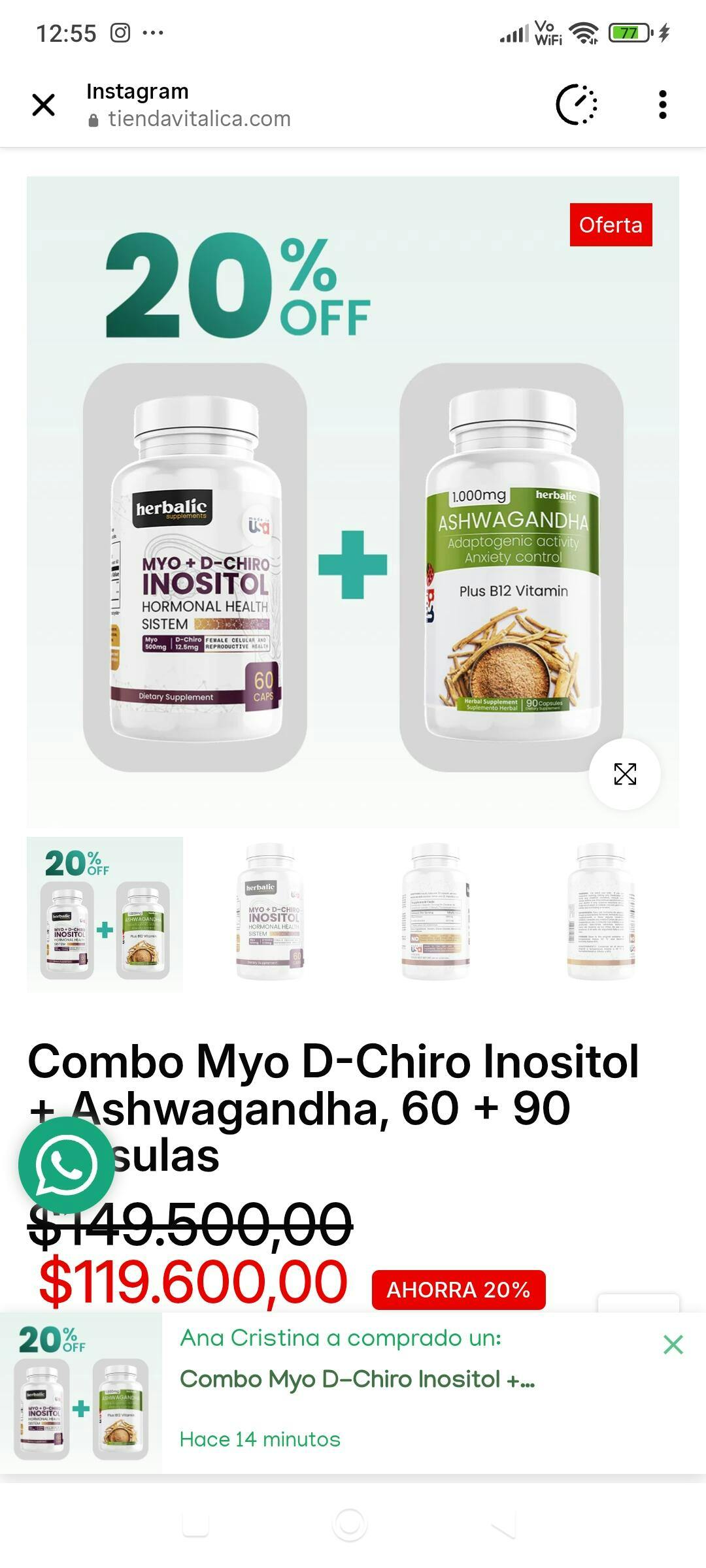The height and width of the screenshot is (1568, 706).
Task: Open the browser overflow menu
Action: [x=662, y=105]
